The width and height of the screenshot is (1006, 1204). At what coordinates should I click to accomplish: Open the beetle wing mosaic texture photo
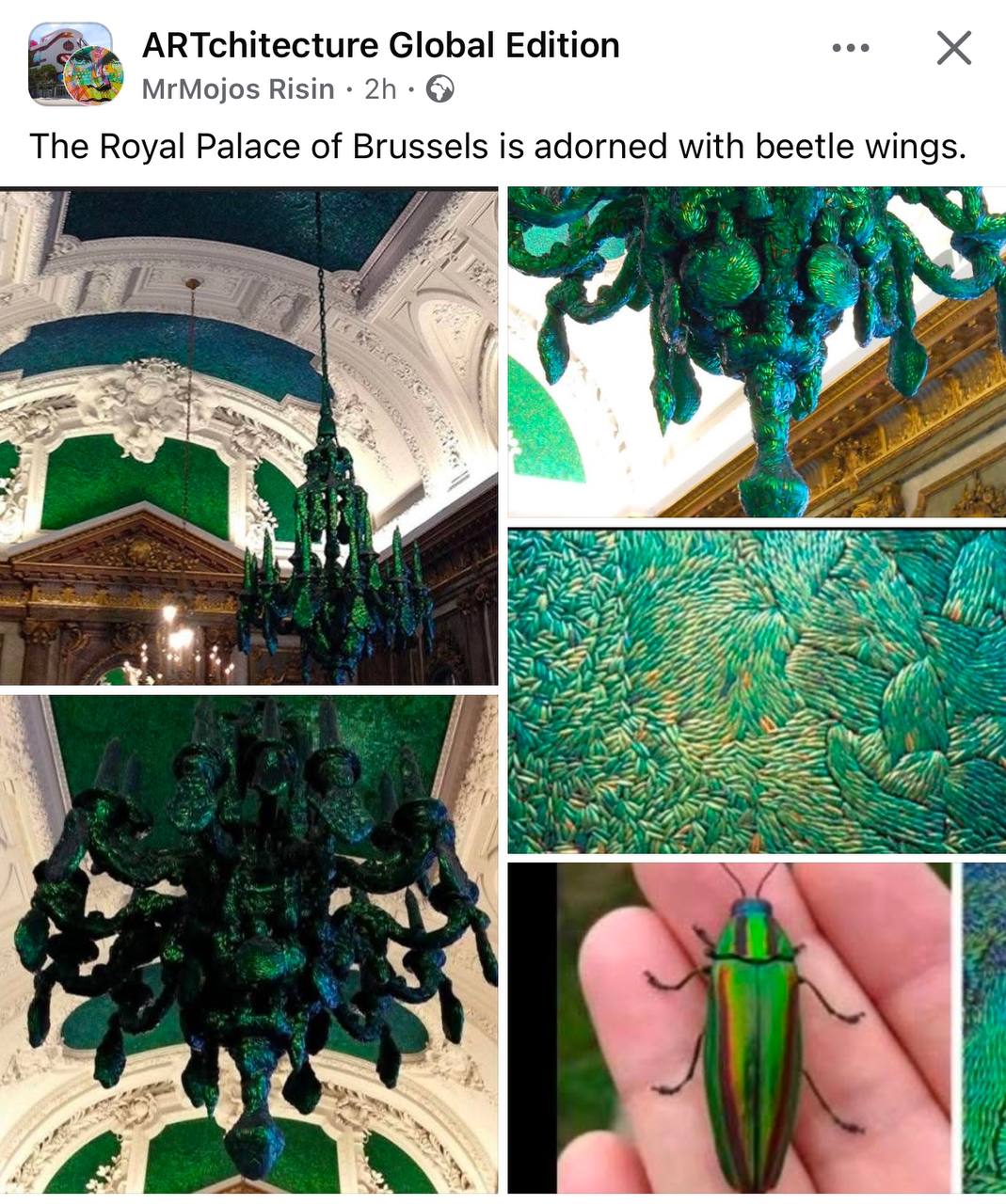pyautogui.click(x=756, y=690)
